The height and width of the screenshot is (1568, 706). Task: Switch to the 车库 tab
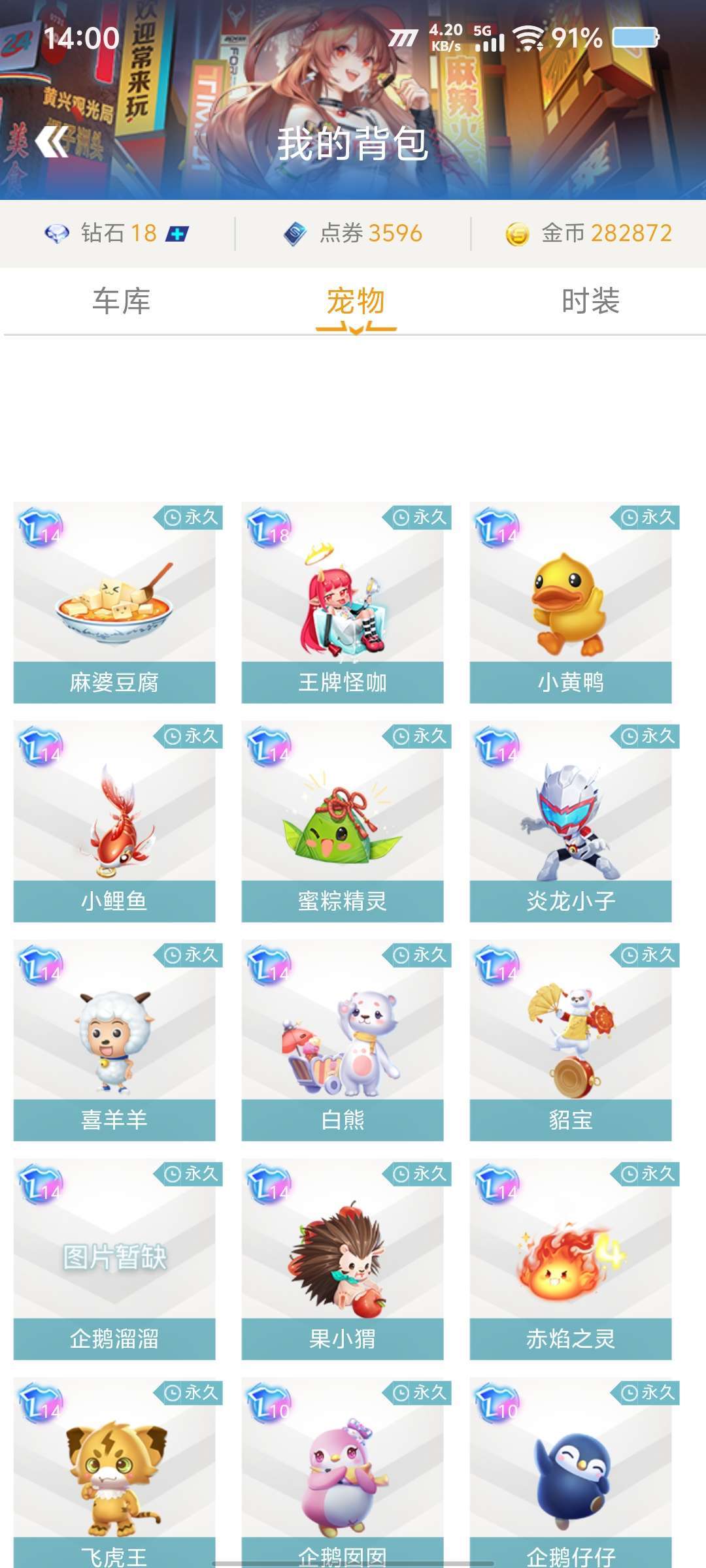[121, 301]
